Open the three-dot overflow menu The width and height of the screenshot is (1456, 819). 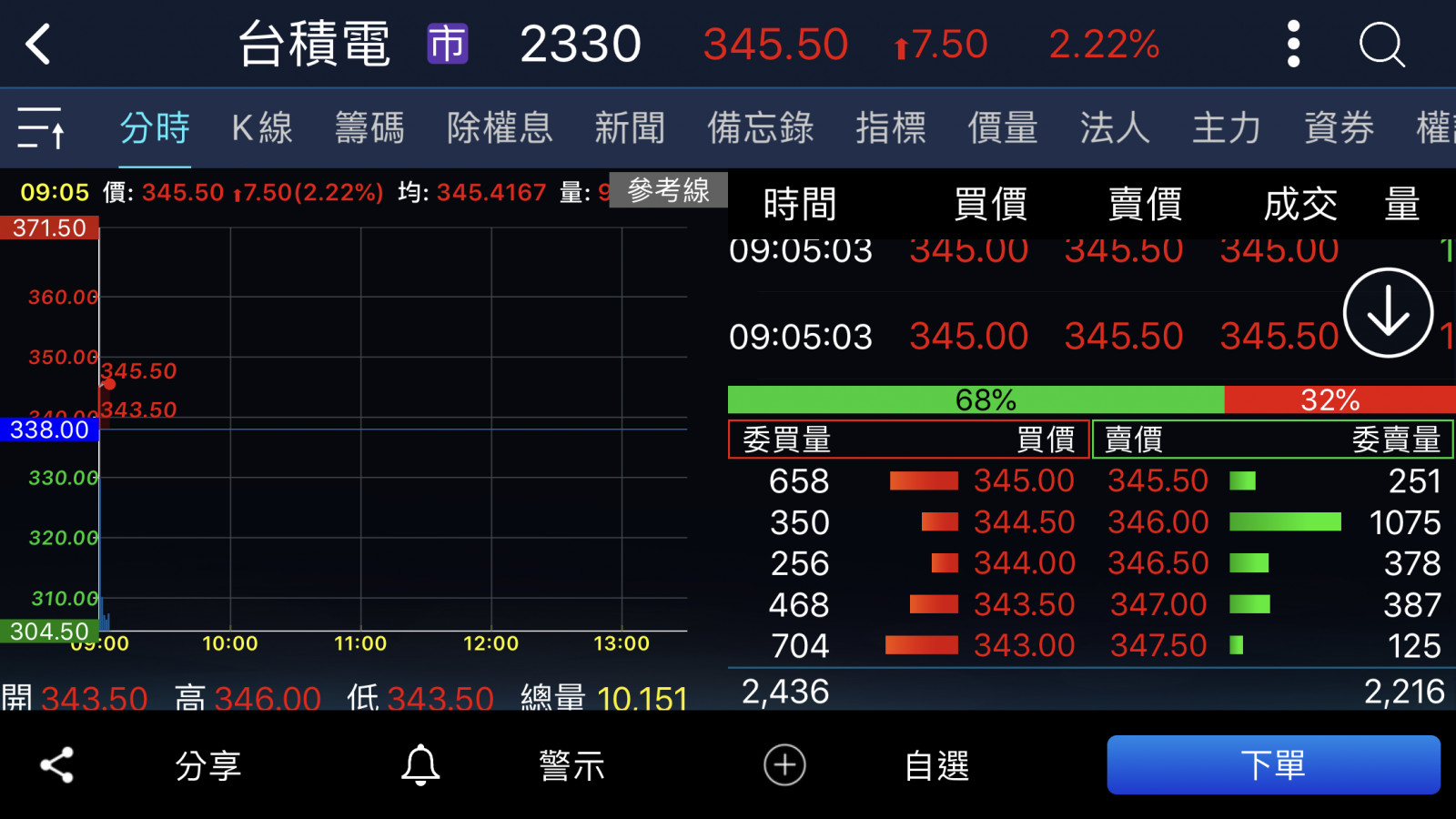(1293, 44)
